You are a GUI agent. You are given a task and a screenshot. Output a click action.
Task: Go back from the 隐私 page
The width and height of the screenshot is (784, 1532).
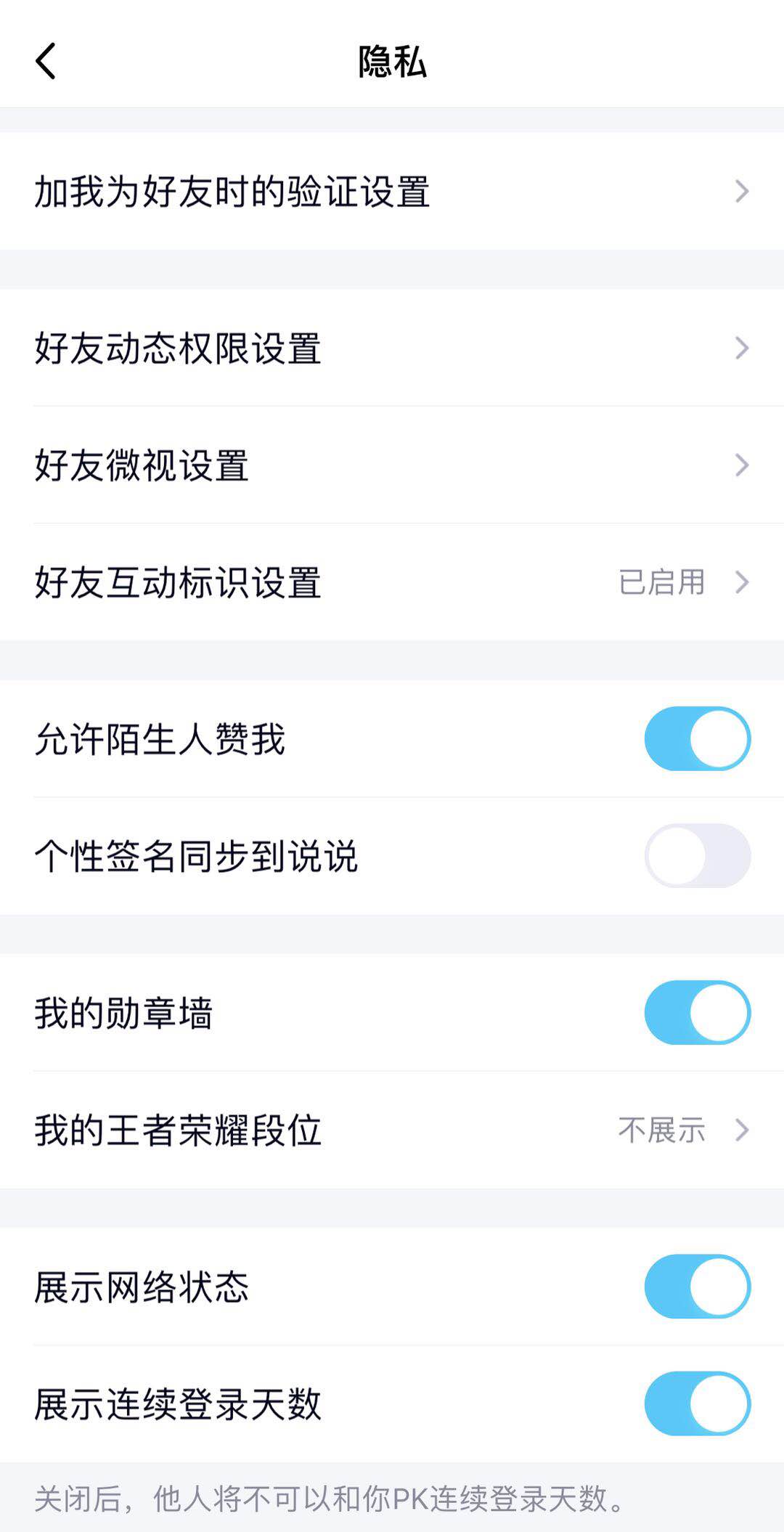point(46,61)
